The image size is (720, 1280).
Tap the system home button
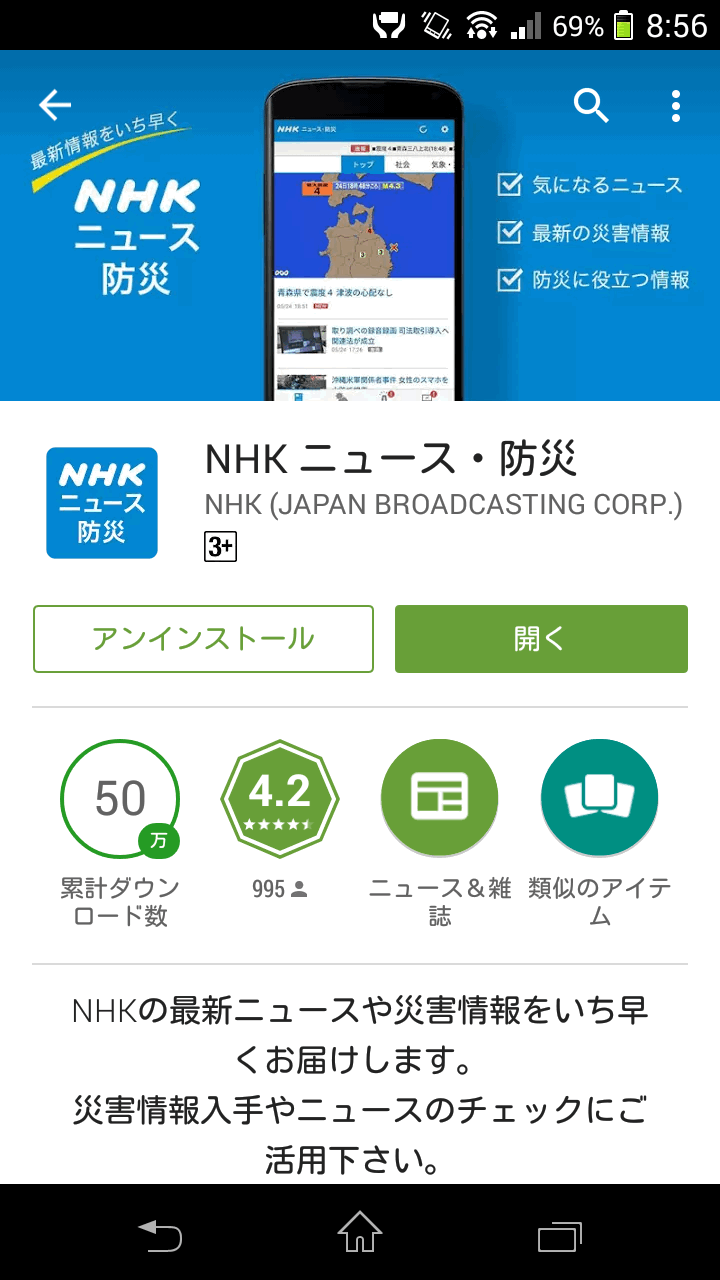[360, 1232]
